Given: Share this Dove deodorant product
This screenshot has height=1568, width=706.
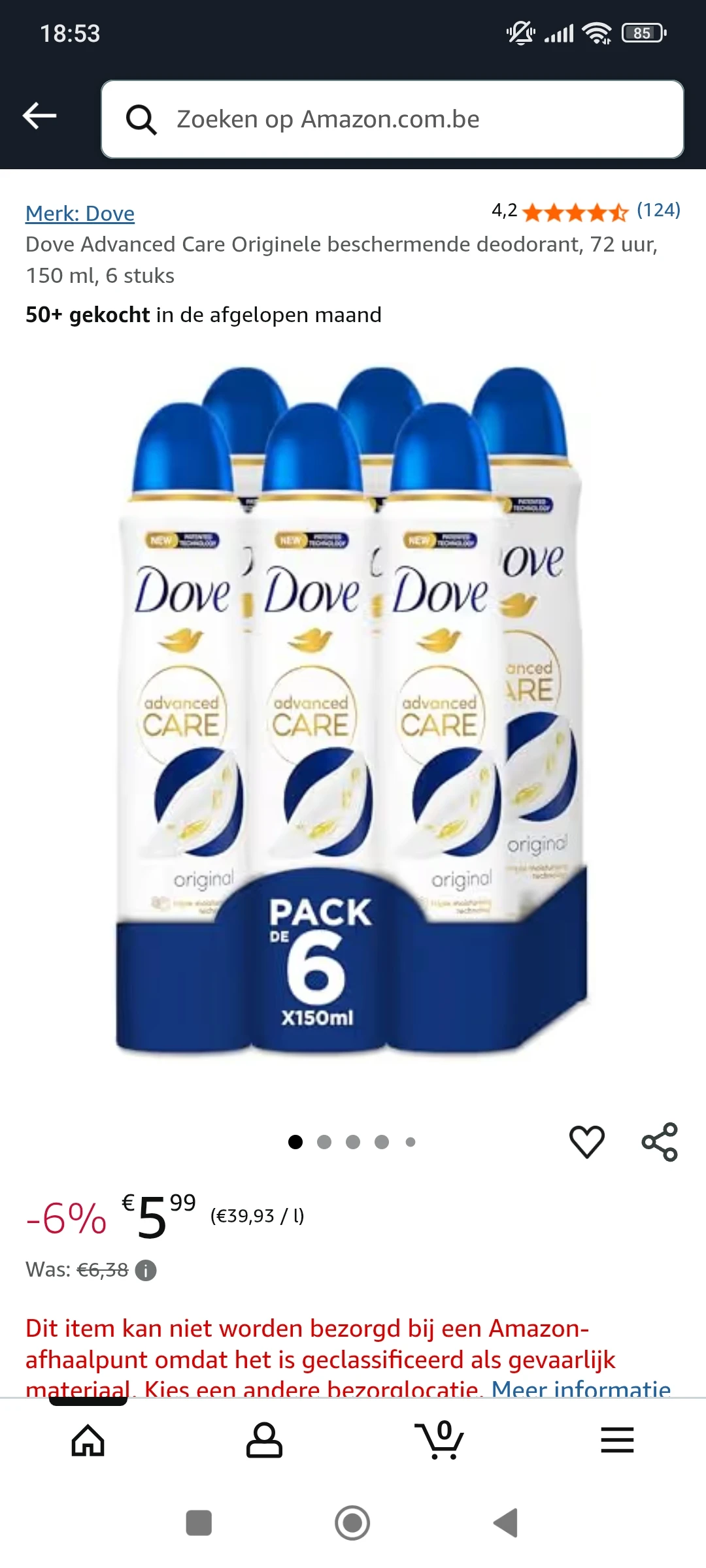Looking at the screenshot, I should point(659,1141).
